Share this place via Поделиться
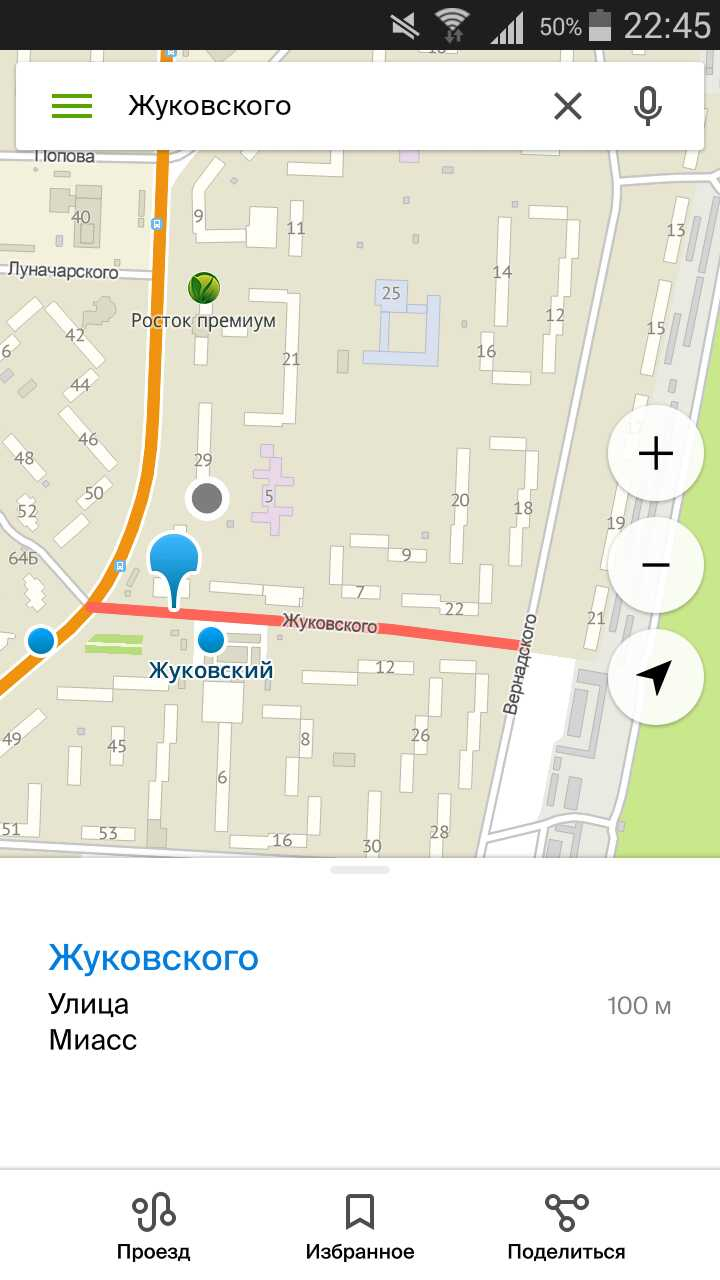This screenshot has height=1280, width=720. tap(566, 1226)
